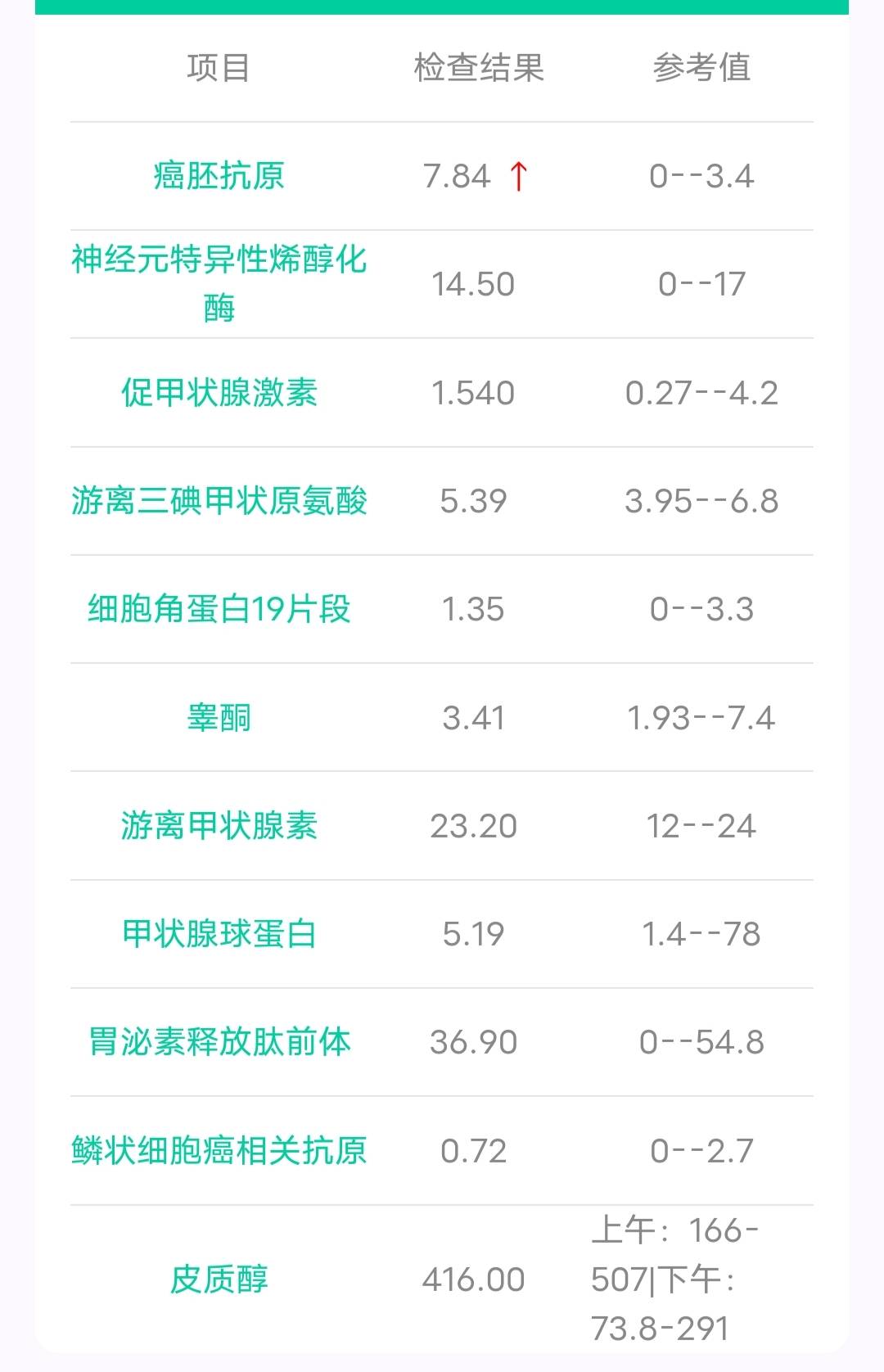Click the red up arrow beside 7.84

pyautogui.click(x=519, y=173)
